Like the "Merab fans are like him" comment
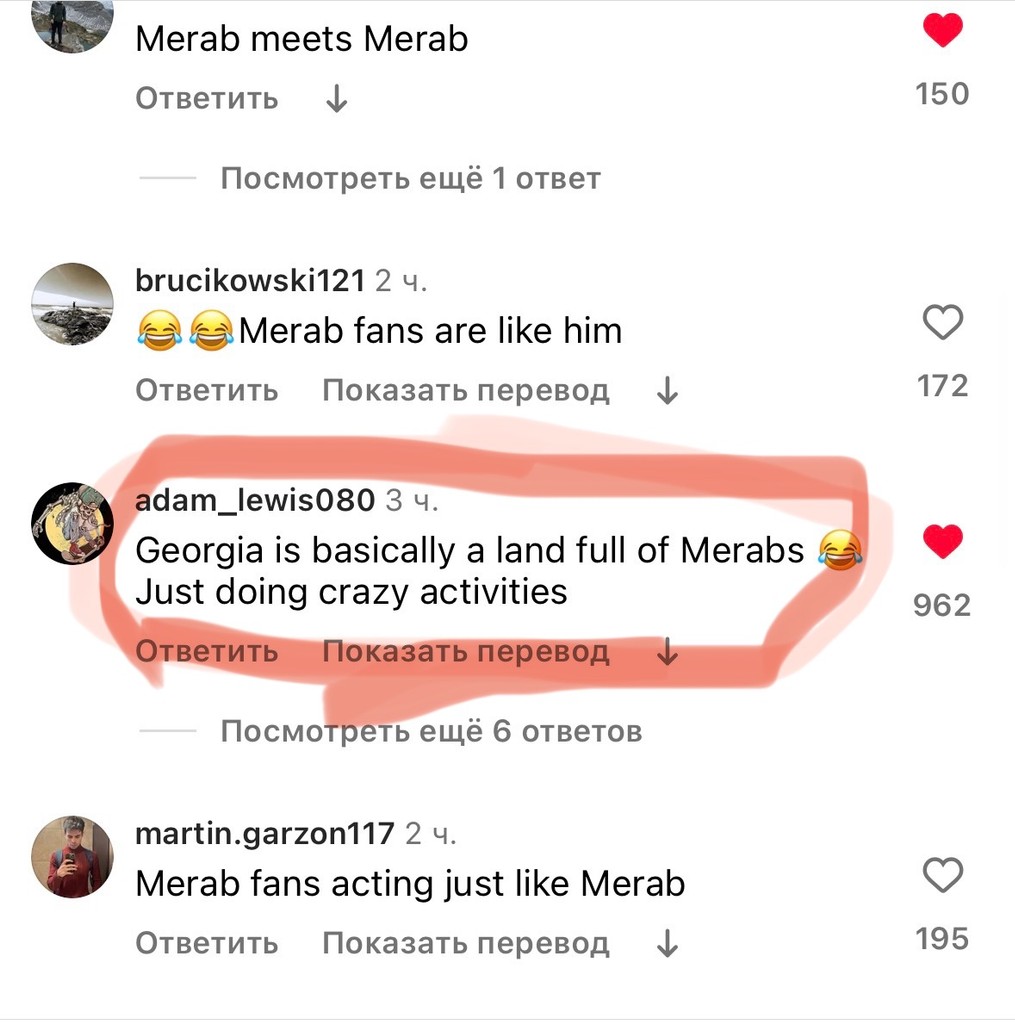The height and width of the screenshot is (1024, 1015). pyautogui.click(x=942, y=323)
